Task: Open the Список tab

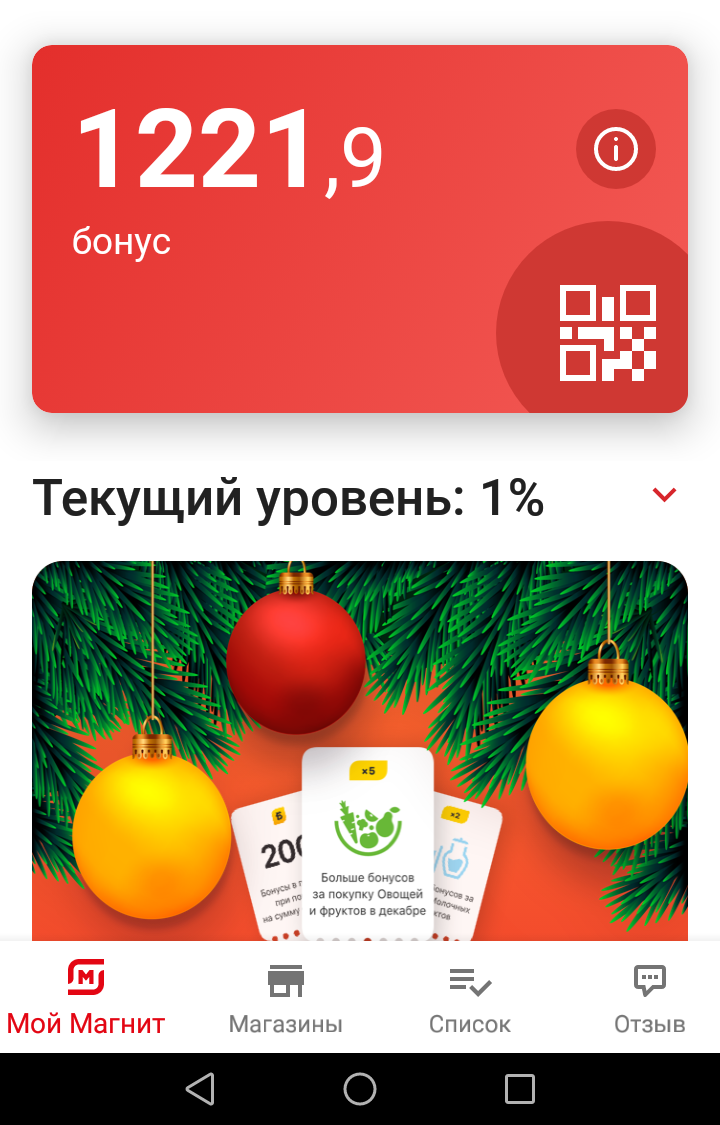Action: pyautogui.click(x=470, y=997)
